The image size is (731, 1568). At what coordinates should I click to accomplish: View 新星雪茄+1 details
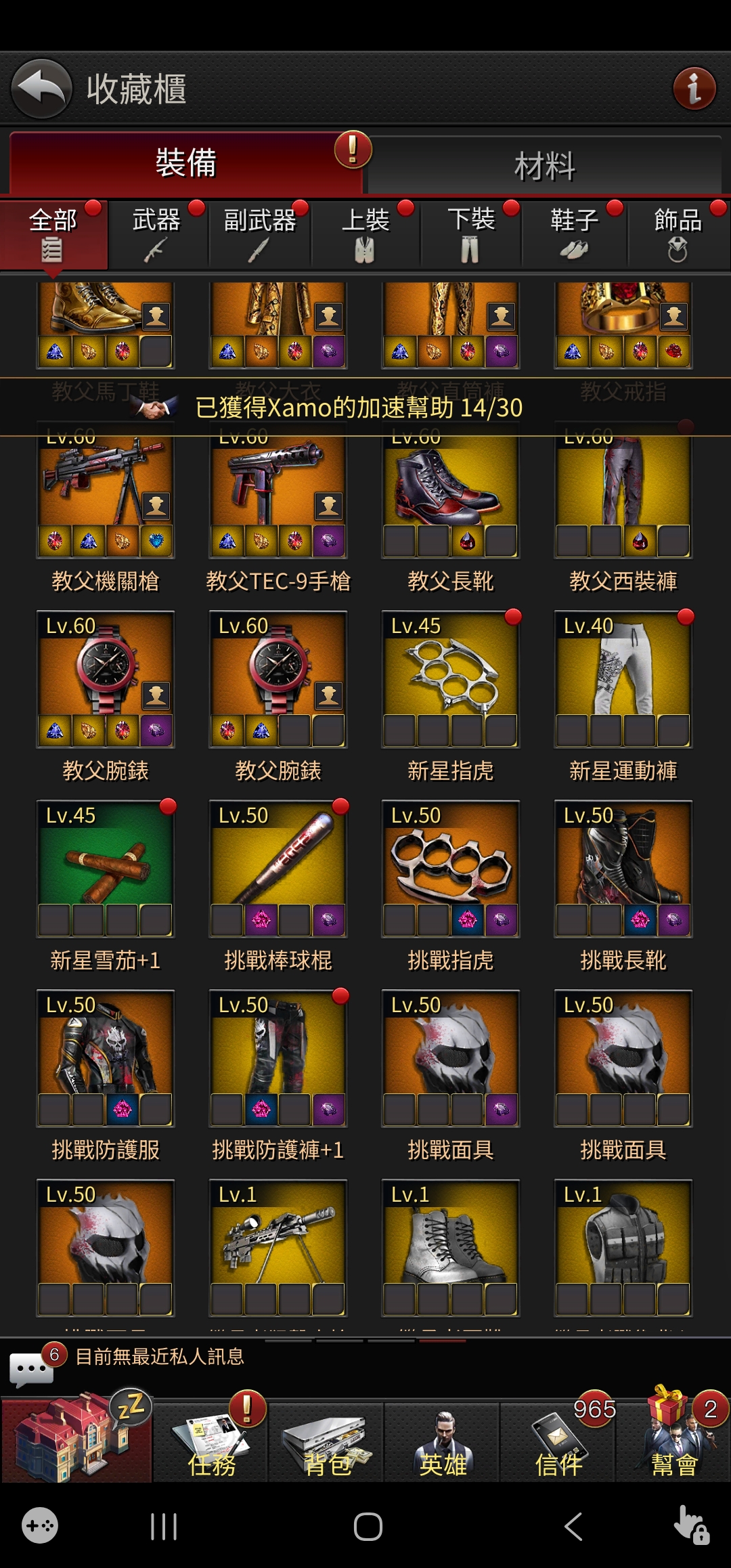pos(106,869)
